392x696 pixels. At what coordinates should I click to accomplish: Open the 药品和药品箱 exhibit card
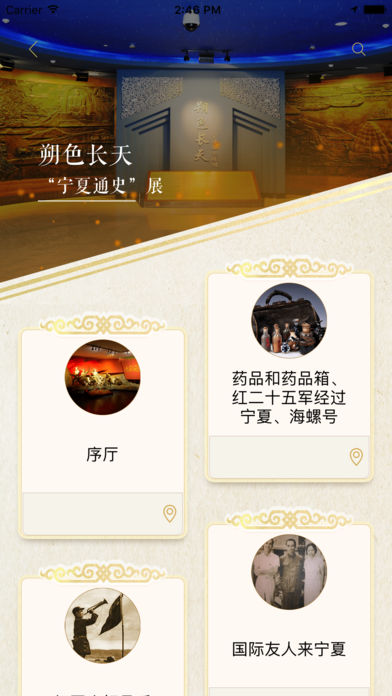pos(289,376)
